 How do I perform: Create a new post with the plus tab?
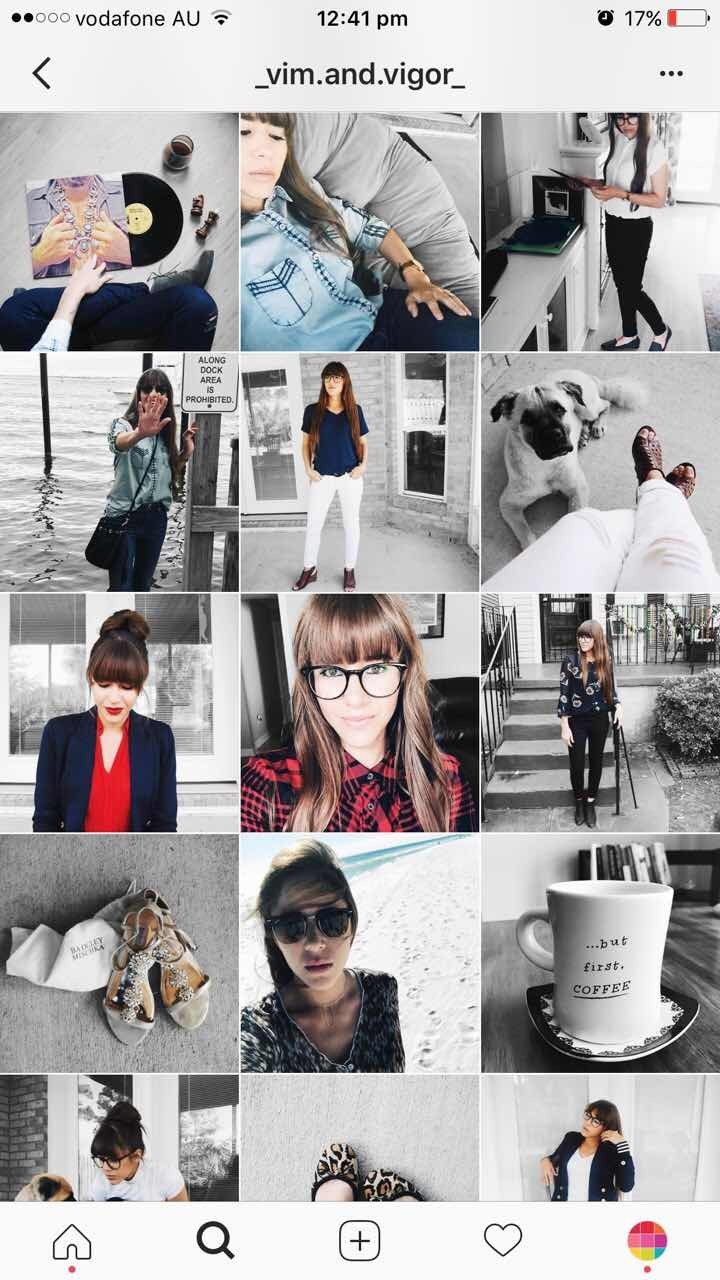(x=359, y=1241)
